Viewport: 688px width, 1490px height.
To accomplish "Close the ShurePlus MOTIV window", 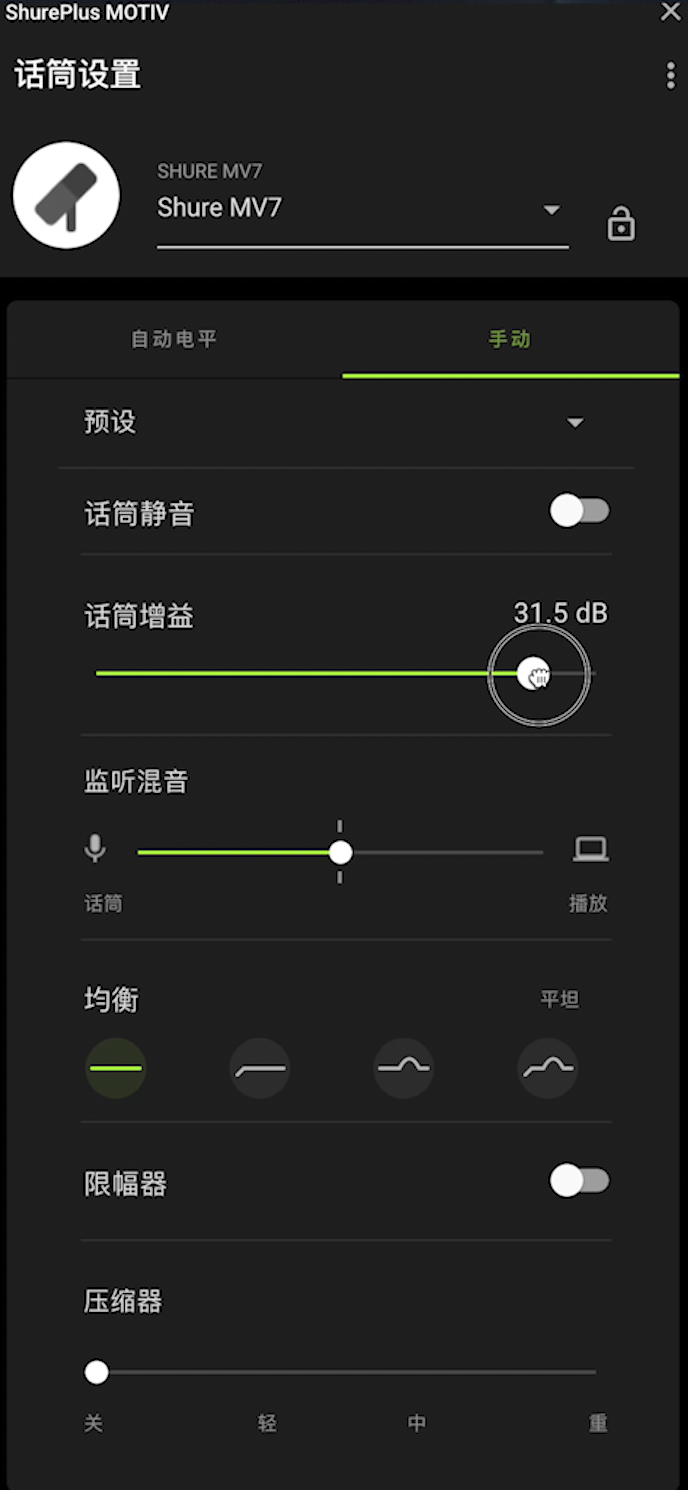I will (670, 12).
